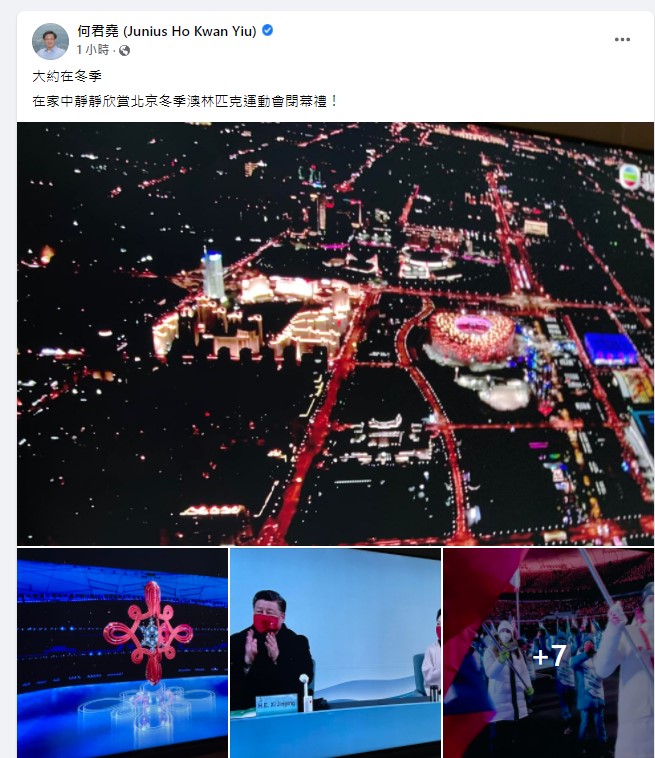Viewport: 655px width, 758px height.
Task: Open the +7 more photos tile
Action: click(x=548, y=652)
